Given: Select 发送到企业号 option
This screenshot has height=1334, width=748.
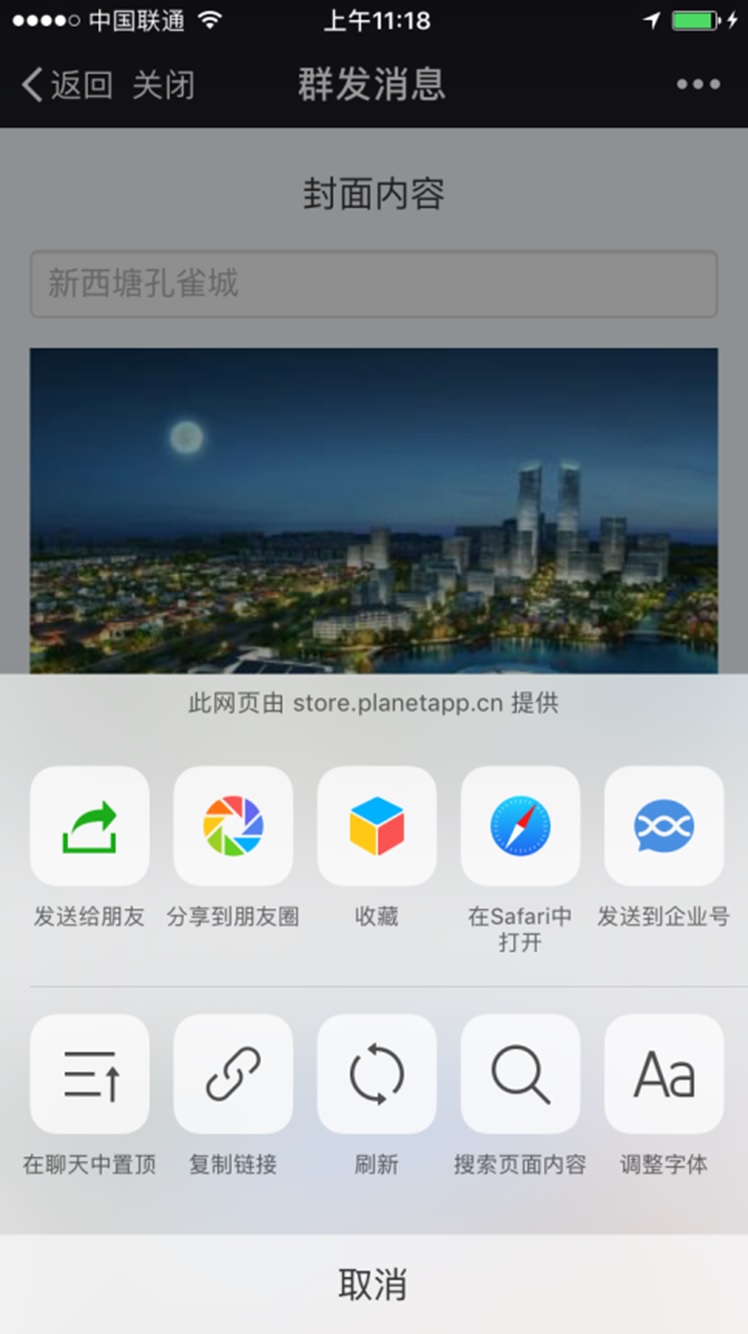Looking at the screenshot, I should (x=664, y=826).
